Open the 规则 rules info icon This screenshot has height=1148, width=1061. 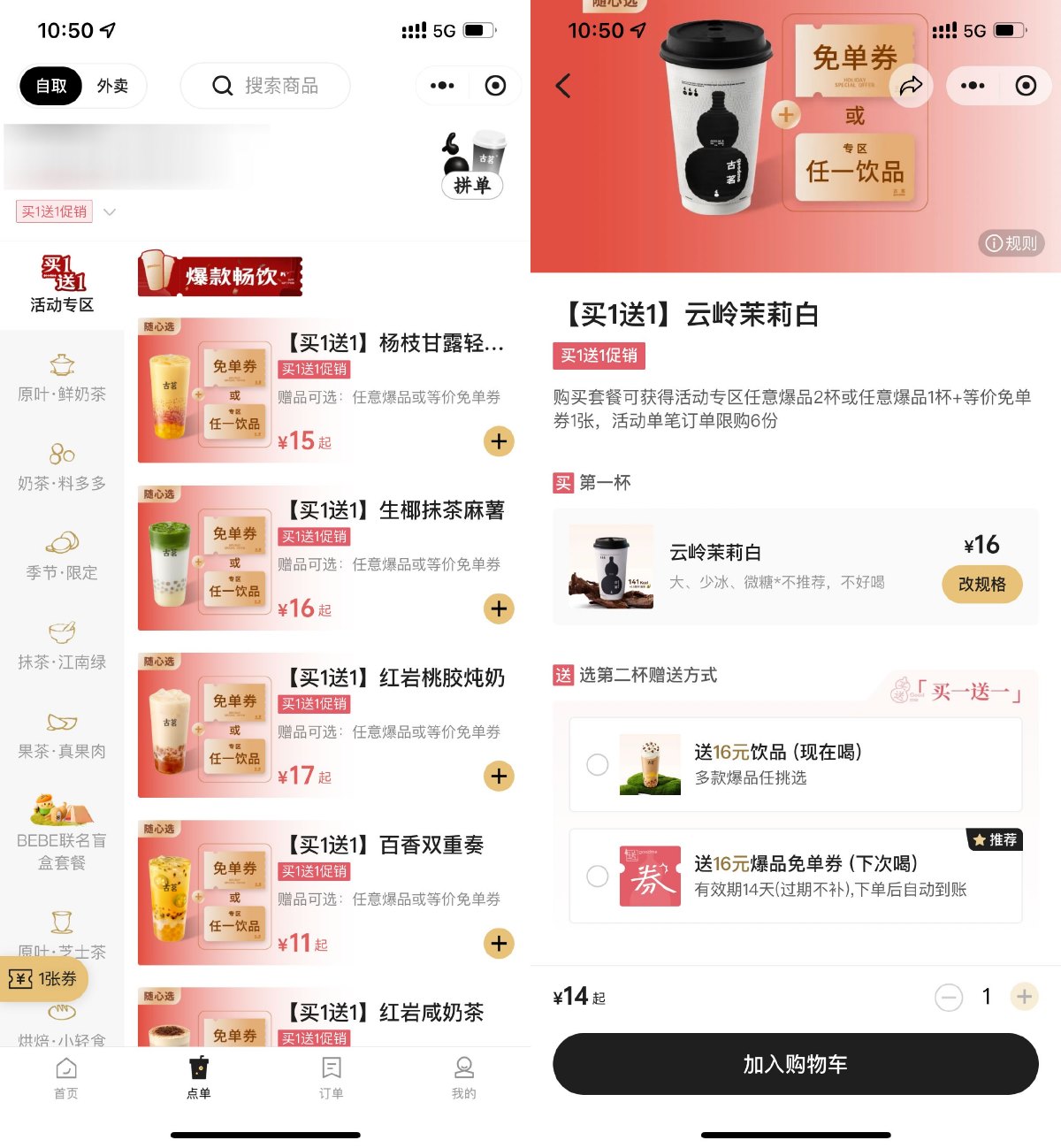click(1011, 243)
